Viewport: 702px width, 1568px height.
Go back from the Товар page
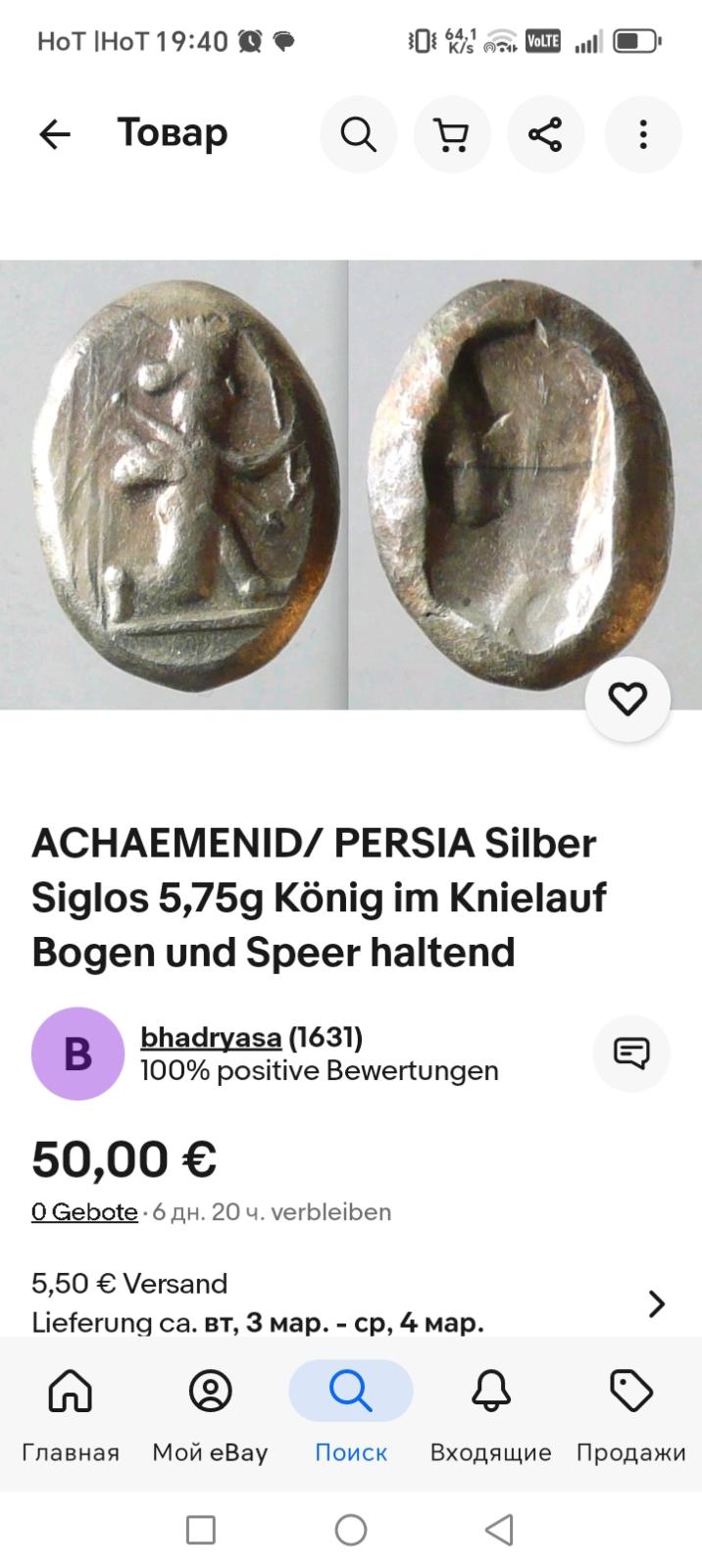(55, 134)
